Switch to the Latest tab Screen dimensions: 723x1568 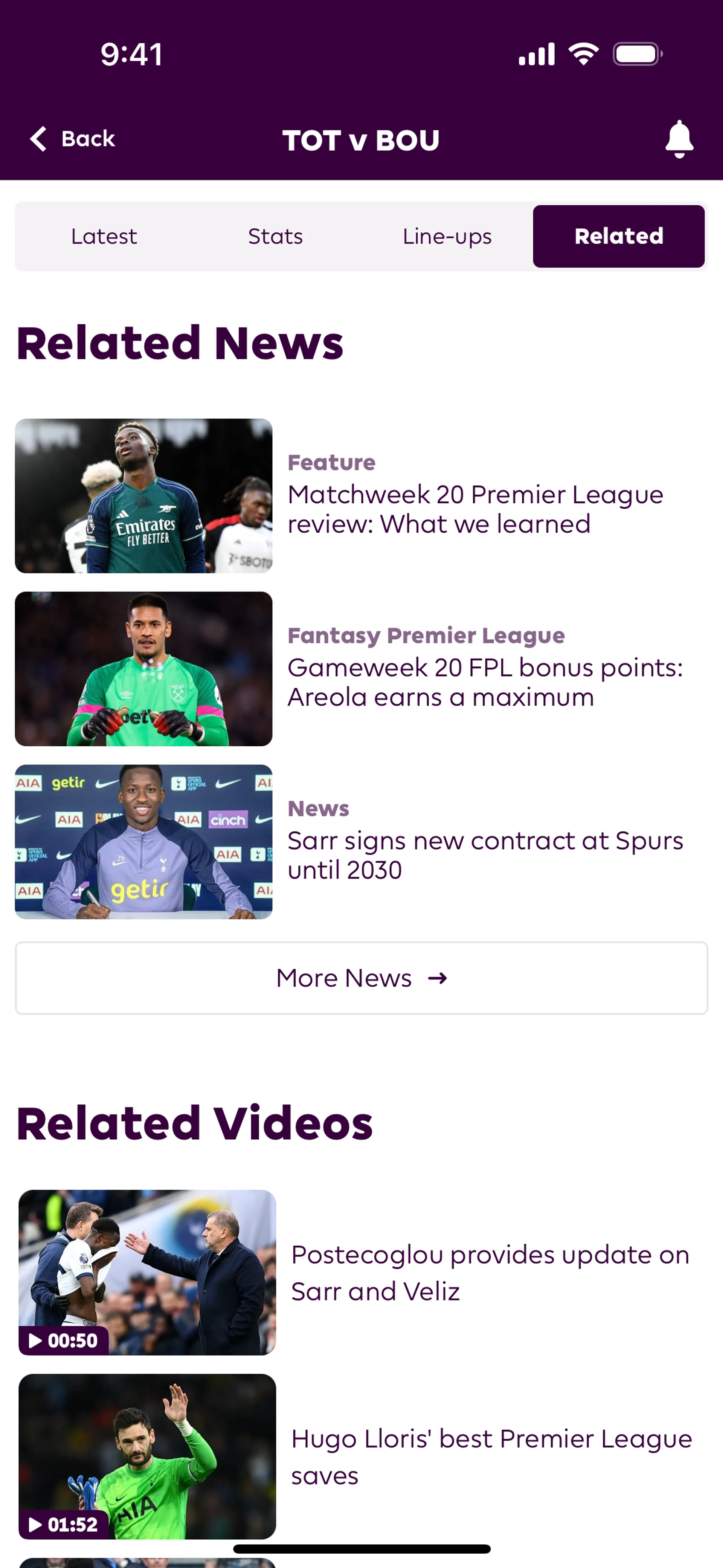(x=104, y=236)
